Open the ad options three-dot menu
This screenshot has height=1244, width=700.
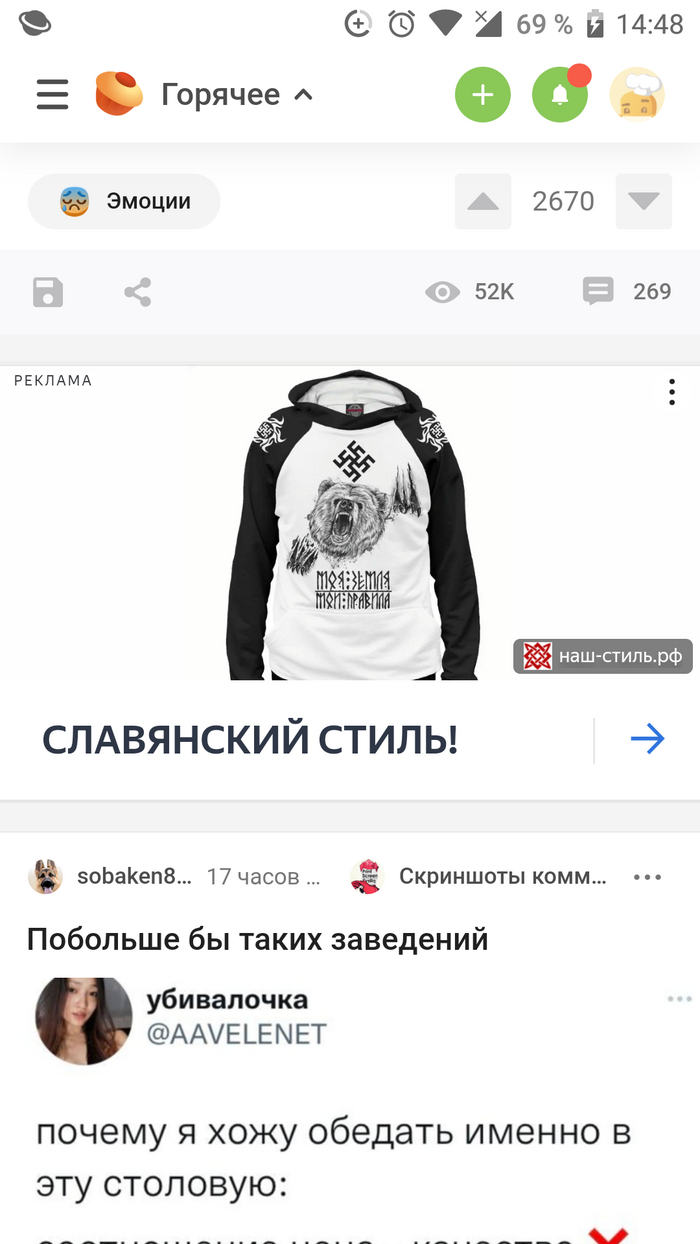pyautogui.click(x=672, y=392)
